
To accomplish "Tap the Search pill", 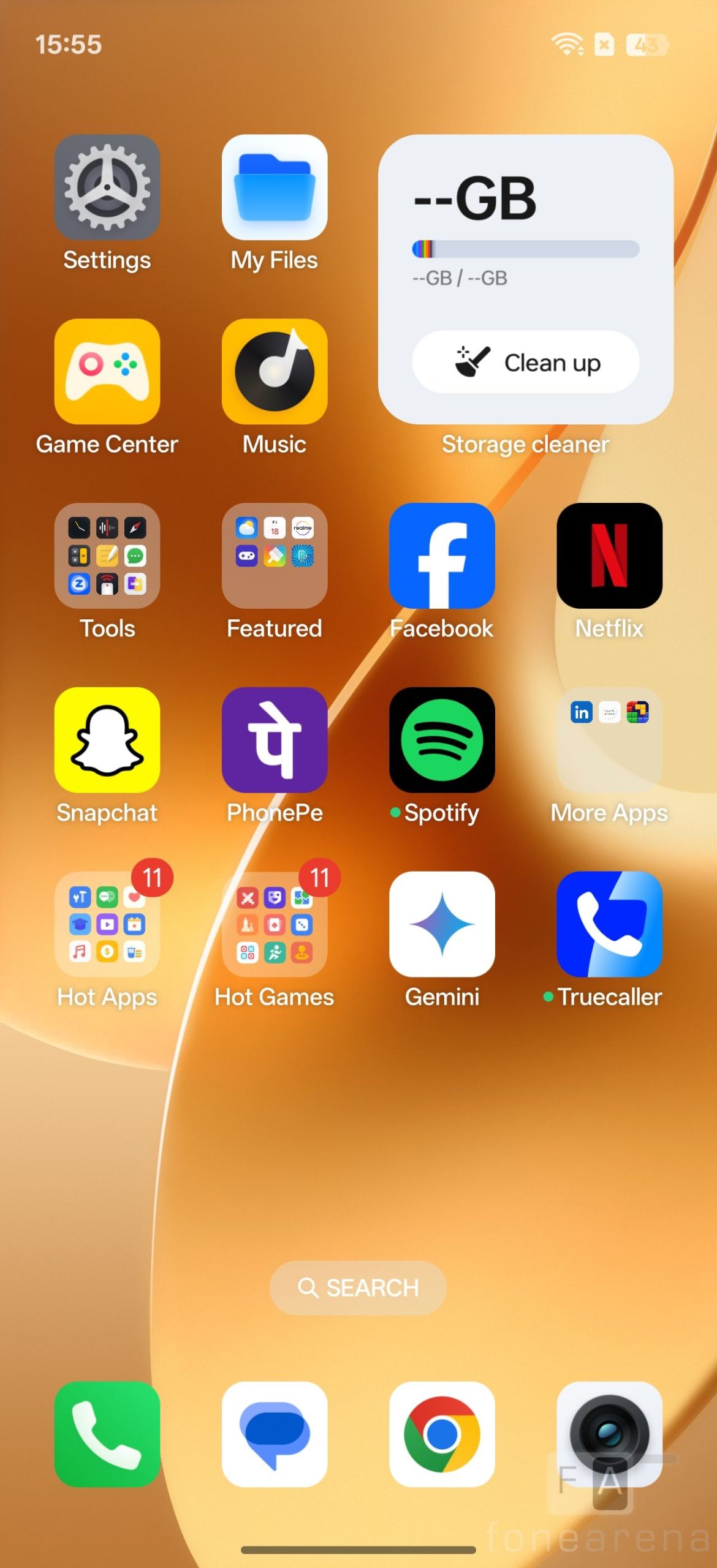I will [358, 1287].
